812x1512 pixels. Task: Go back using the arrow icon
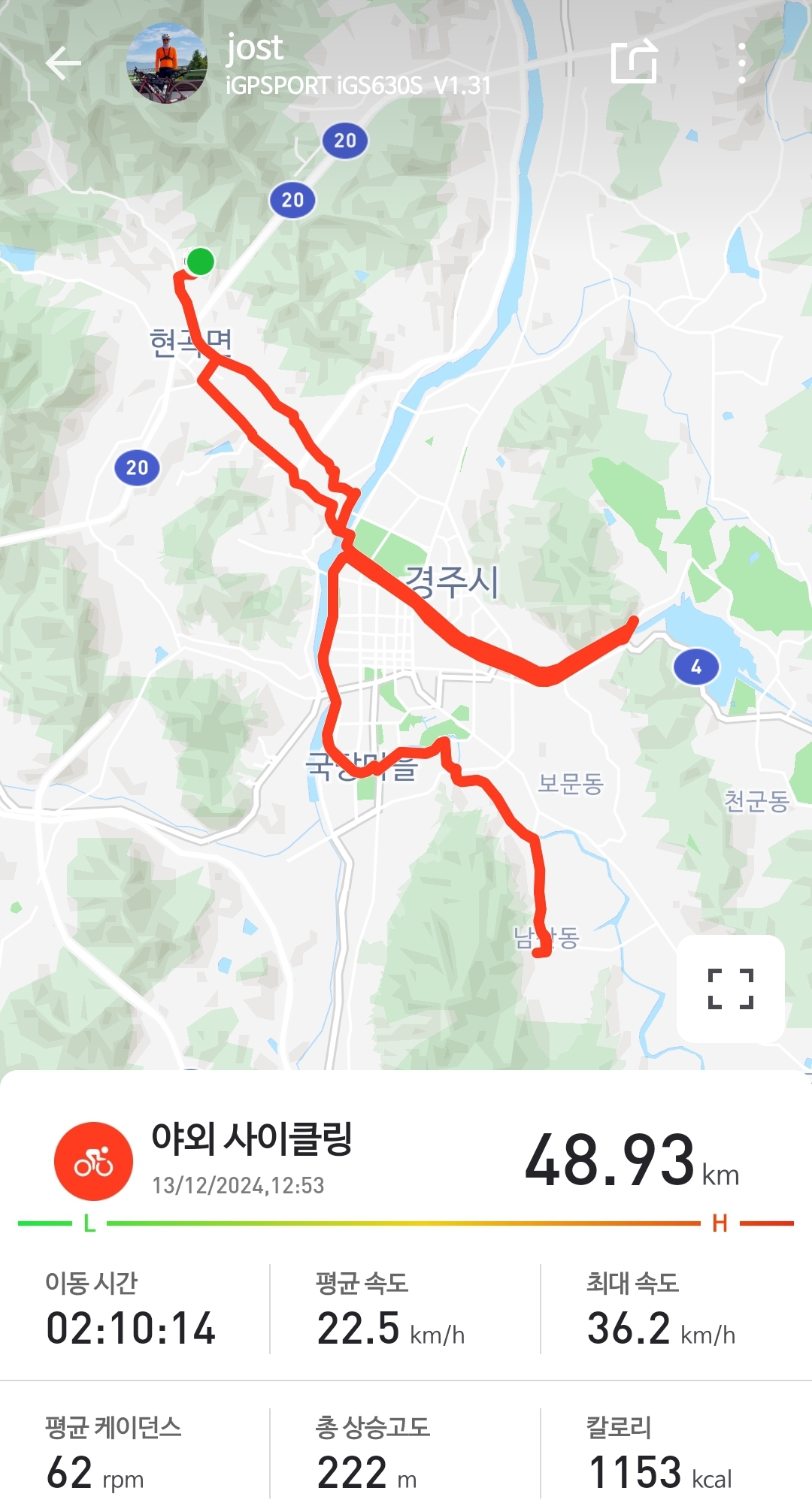tap(63, 63)
